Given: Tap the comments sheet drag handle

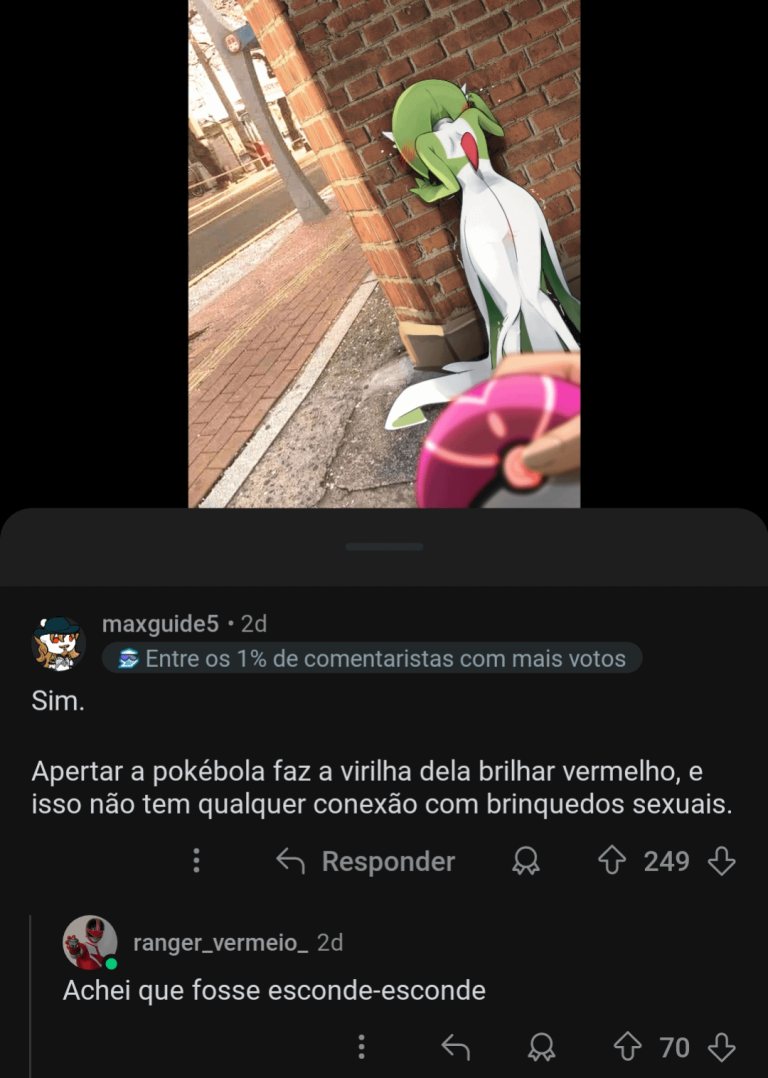Looking at the screenshot, I should click(x=384, y=547).
